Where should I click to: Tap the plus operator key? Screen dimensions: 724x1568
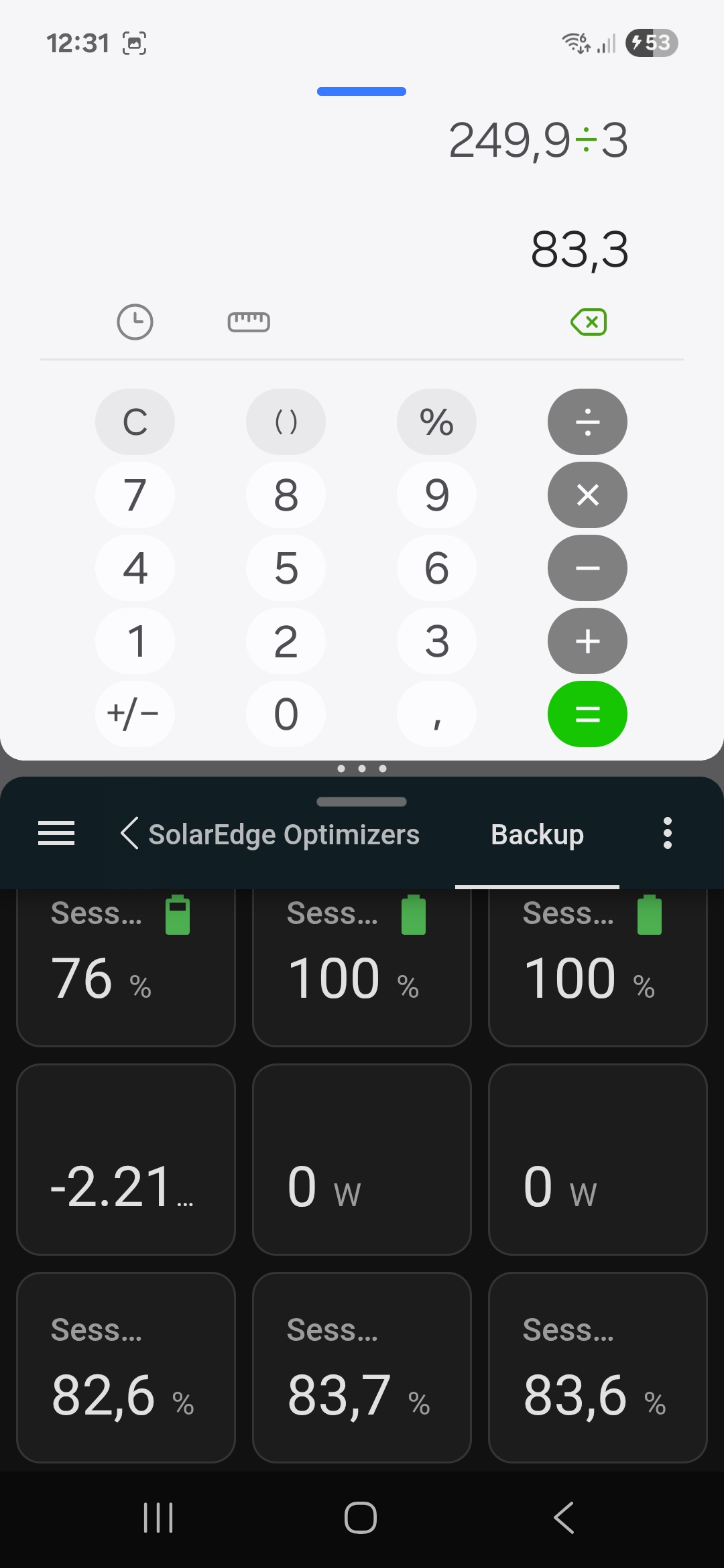[587, 641]
